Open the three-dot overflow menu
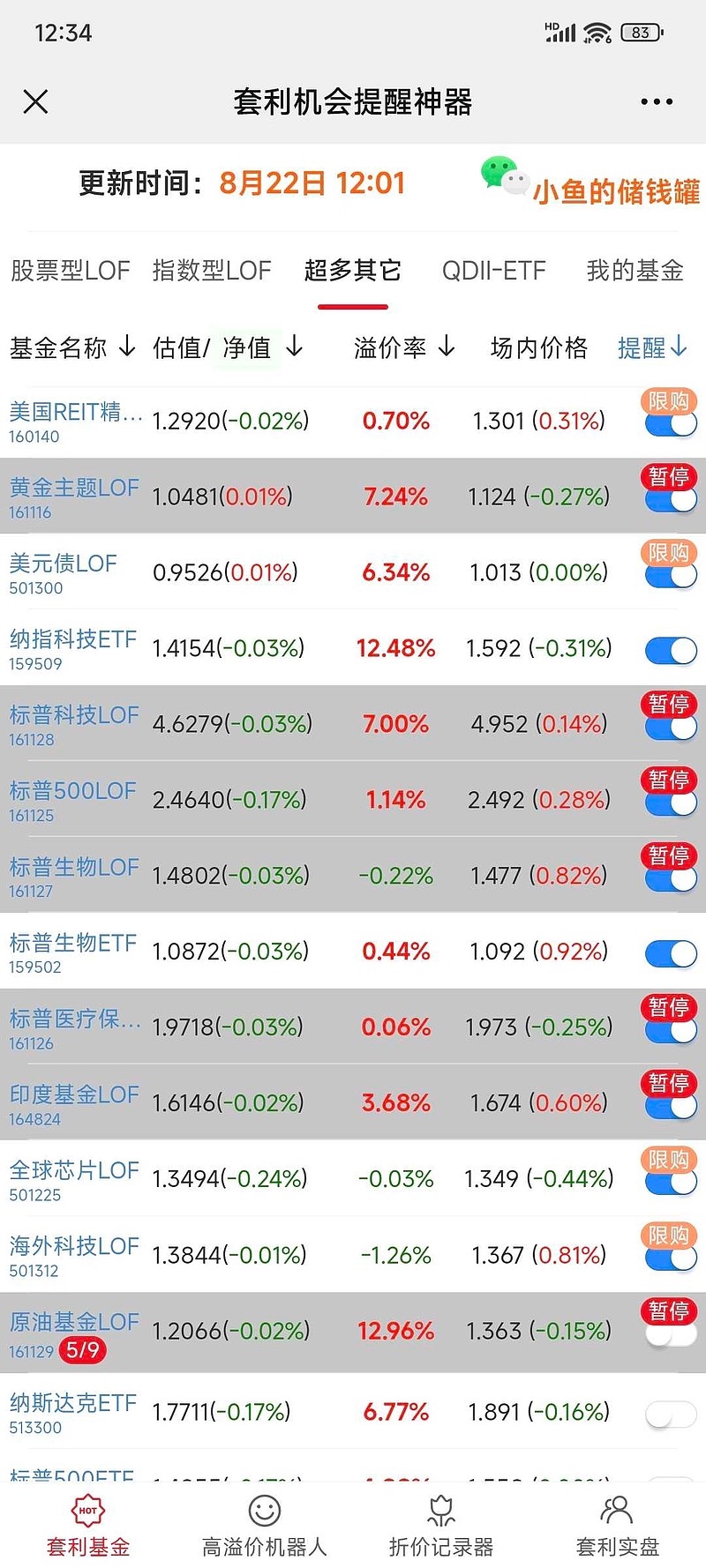The height and width of the screenshot is (1568, 706). pos(657,102)
